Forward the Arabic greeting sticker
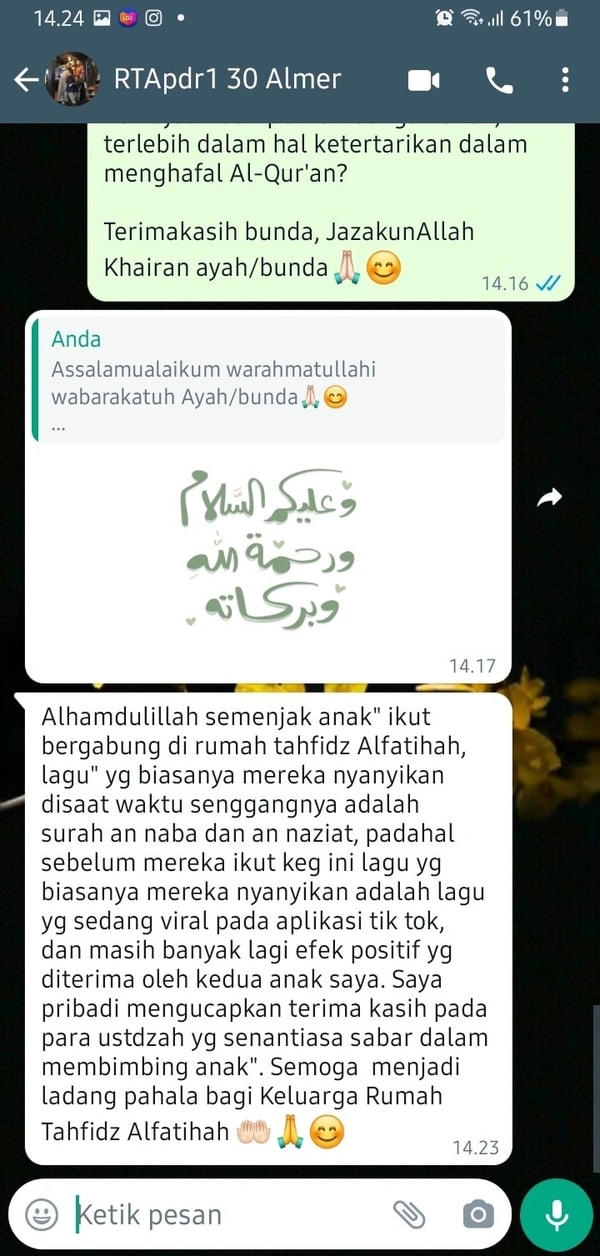 (x=550, y=498)
